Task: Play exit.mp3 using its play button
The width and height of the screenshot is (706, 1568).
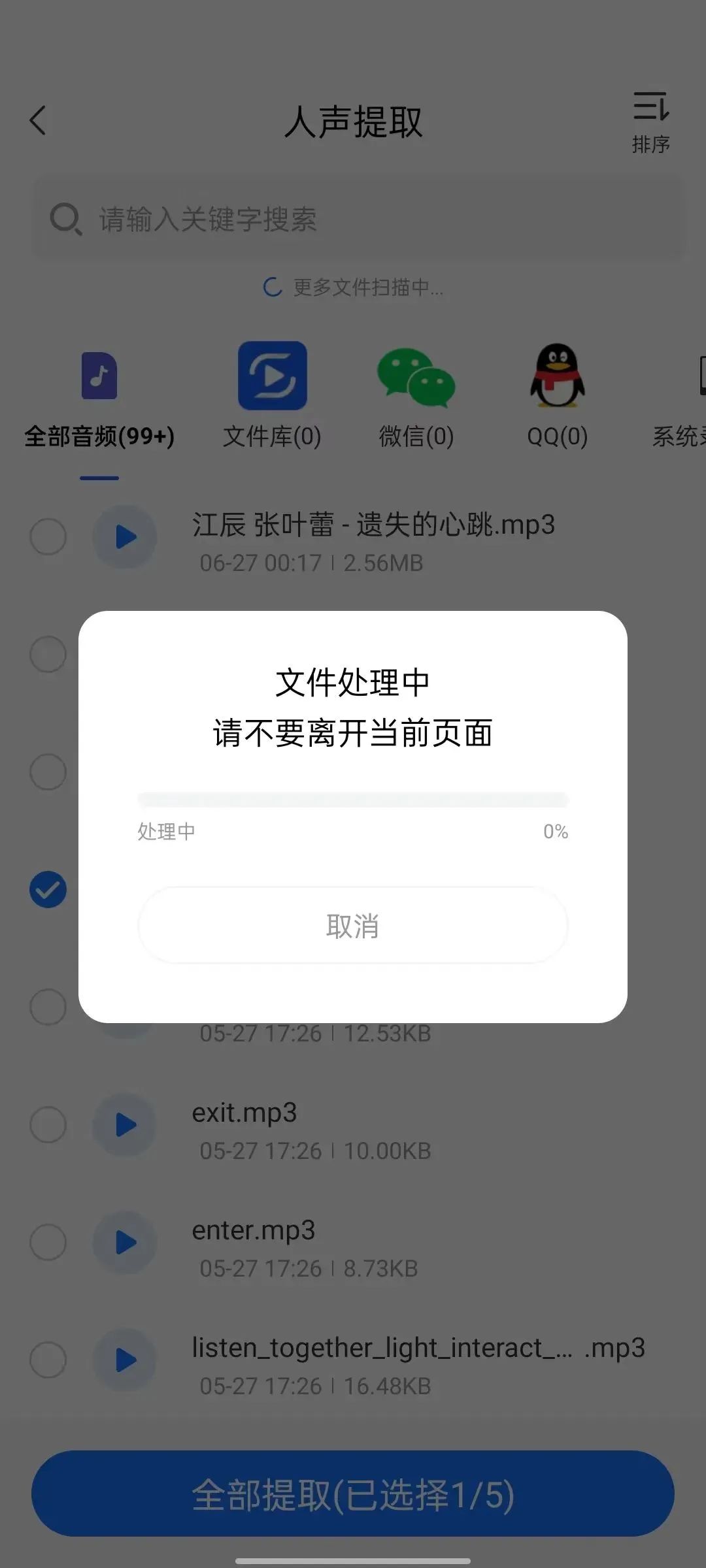Action: [124, 1124]
